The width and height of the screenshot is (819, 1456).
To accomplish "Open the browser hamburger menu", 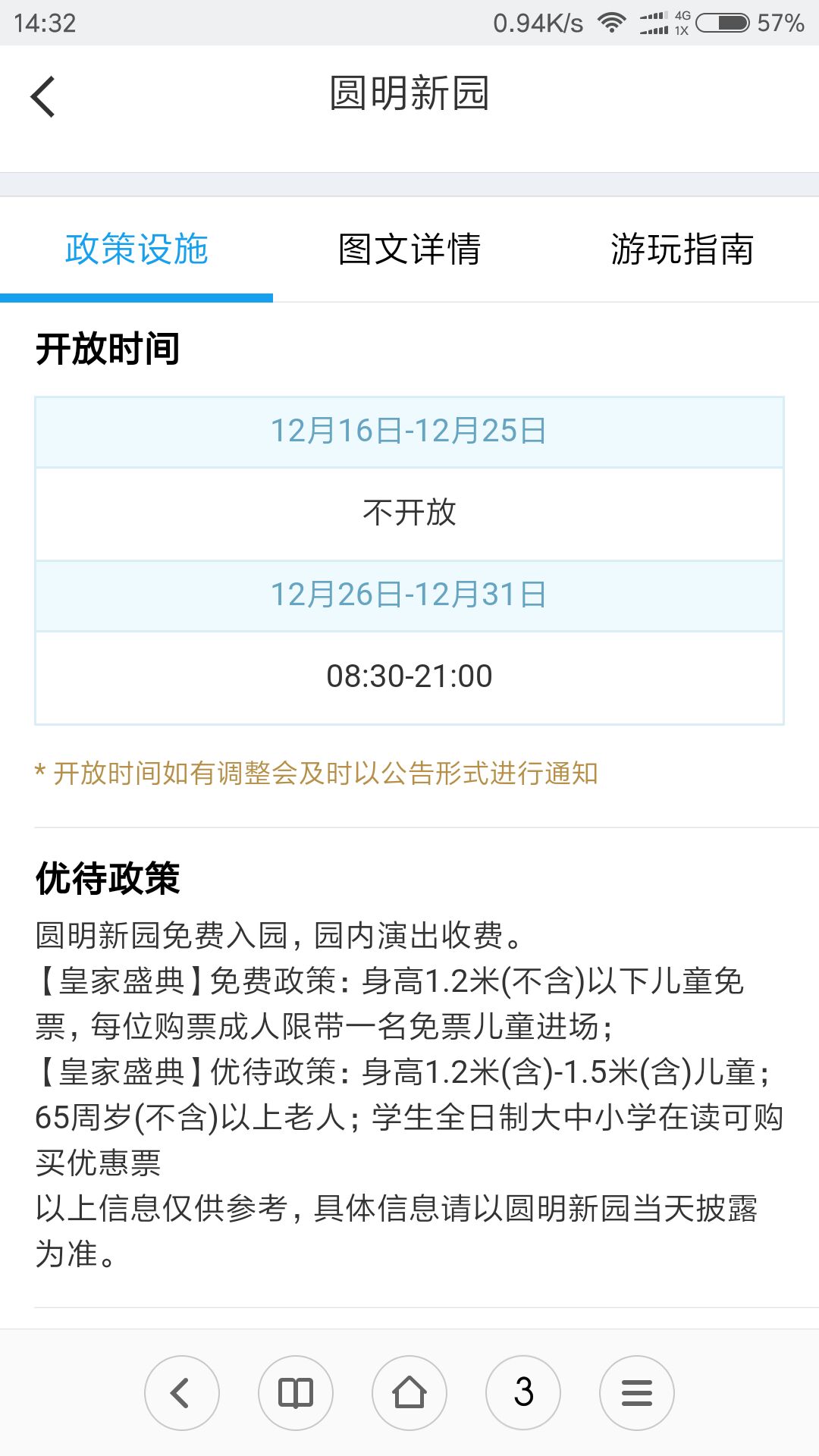I will click(637, 1393).
